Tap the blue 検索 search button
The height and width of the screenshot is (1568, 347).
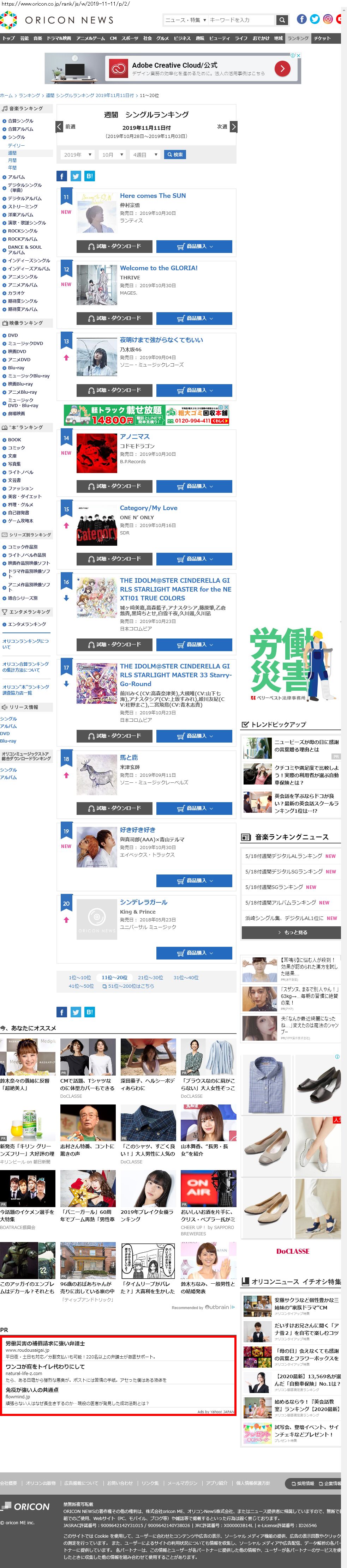tap(175, 155)
